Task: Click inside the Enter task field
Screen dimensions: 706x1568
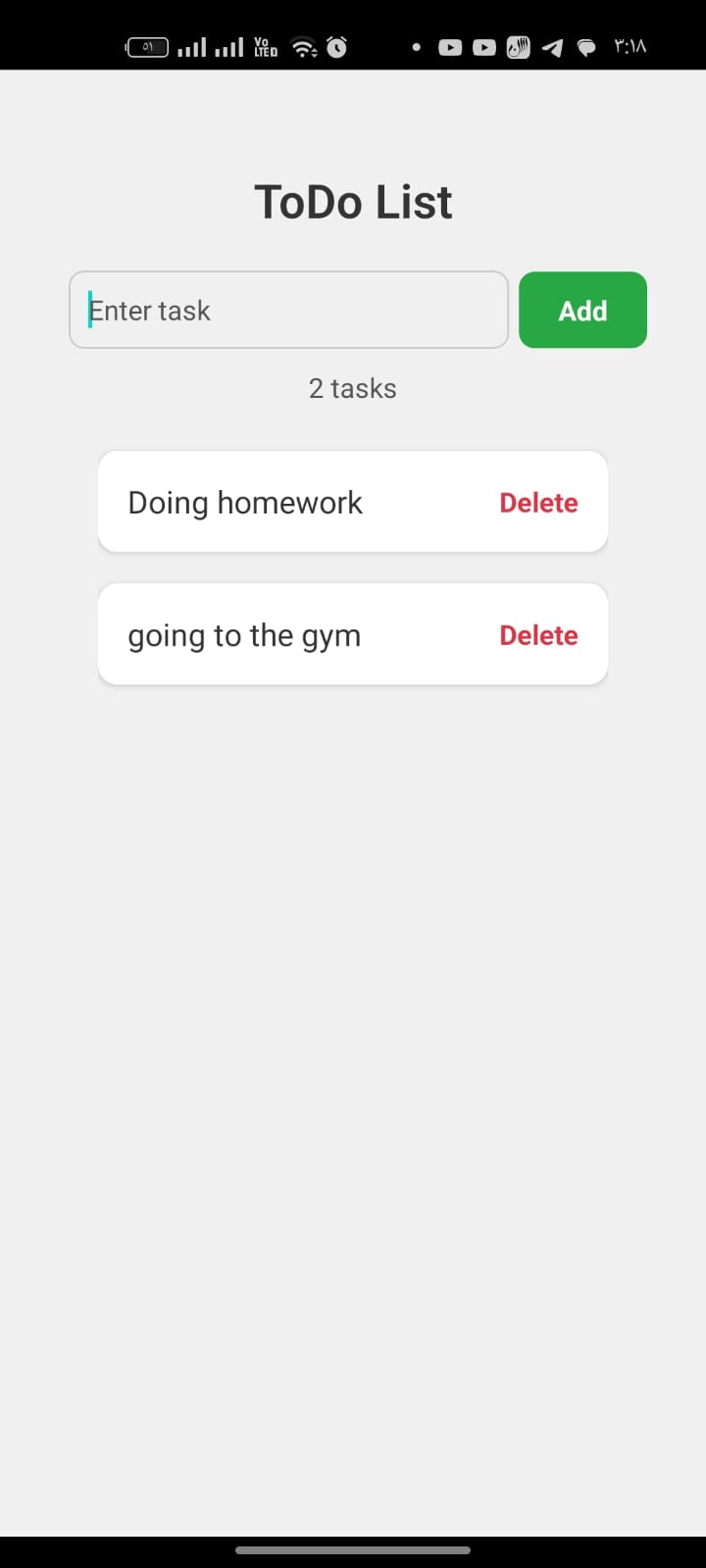Action: click(x=288, y=310)
